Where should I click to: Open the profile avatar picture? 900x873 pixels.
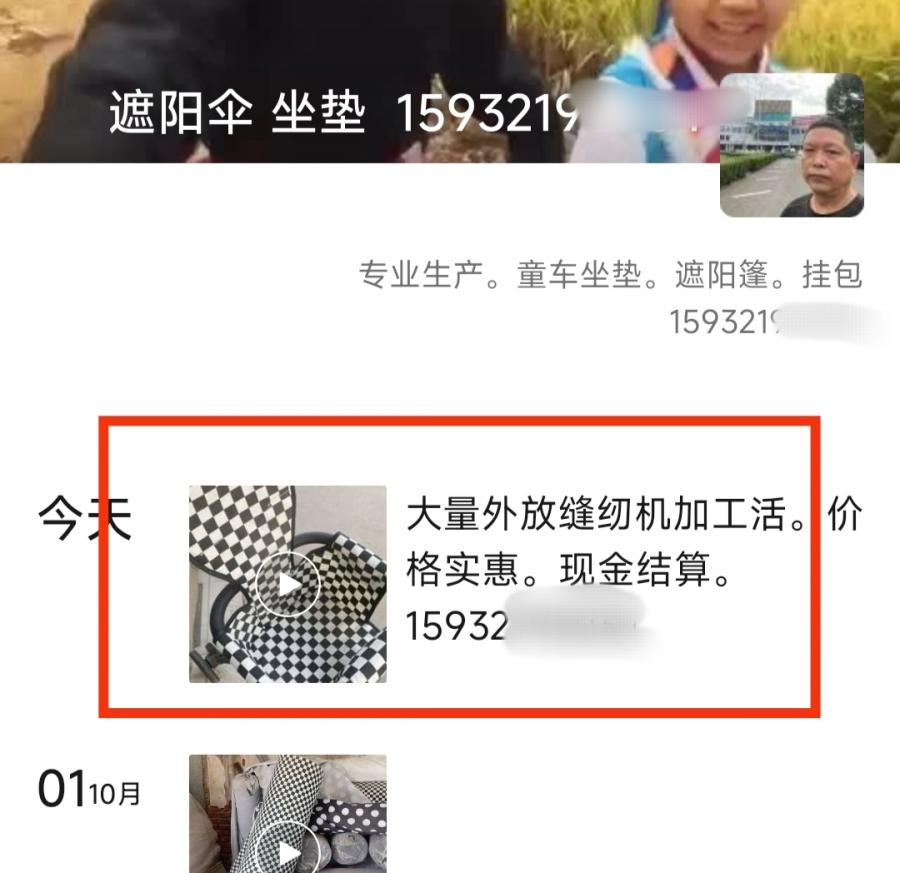791,145
